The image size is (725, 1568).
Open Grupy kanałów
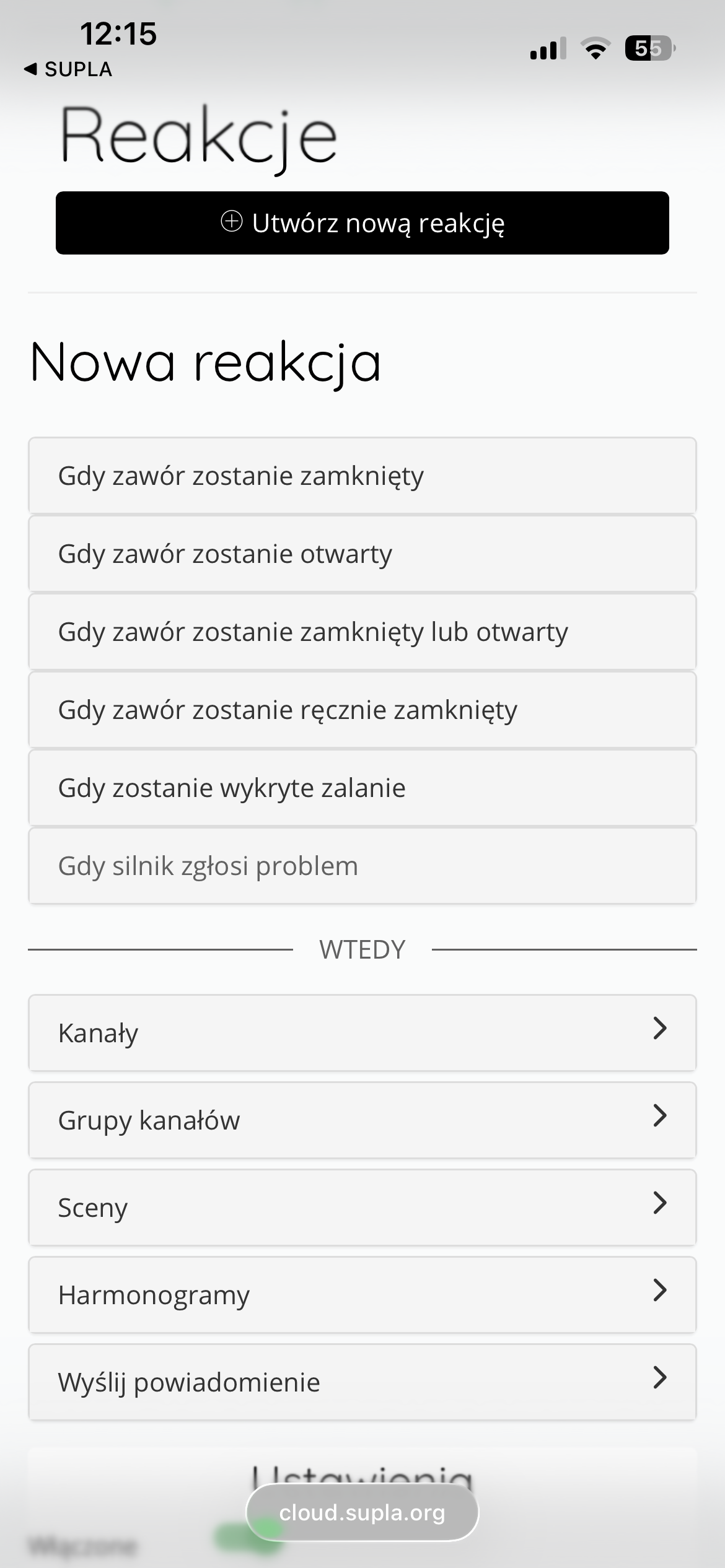coord(362,1120)
